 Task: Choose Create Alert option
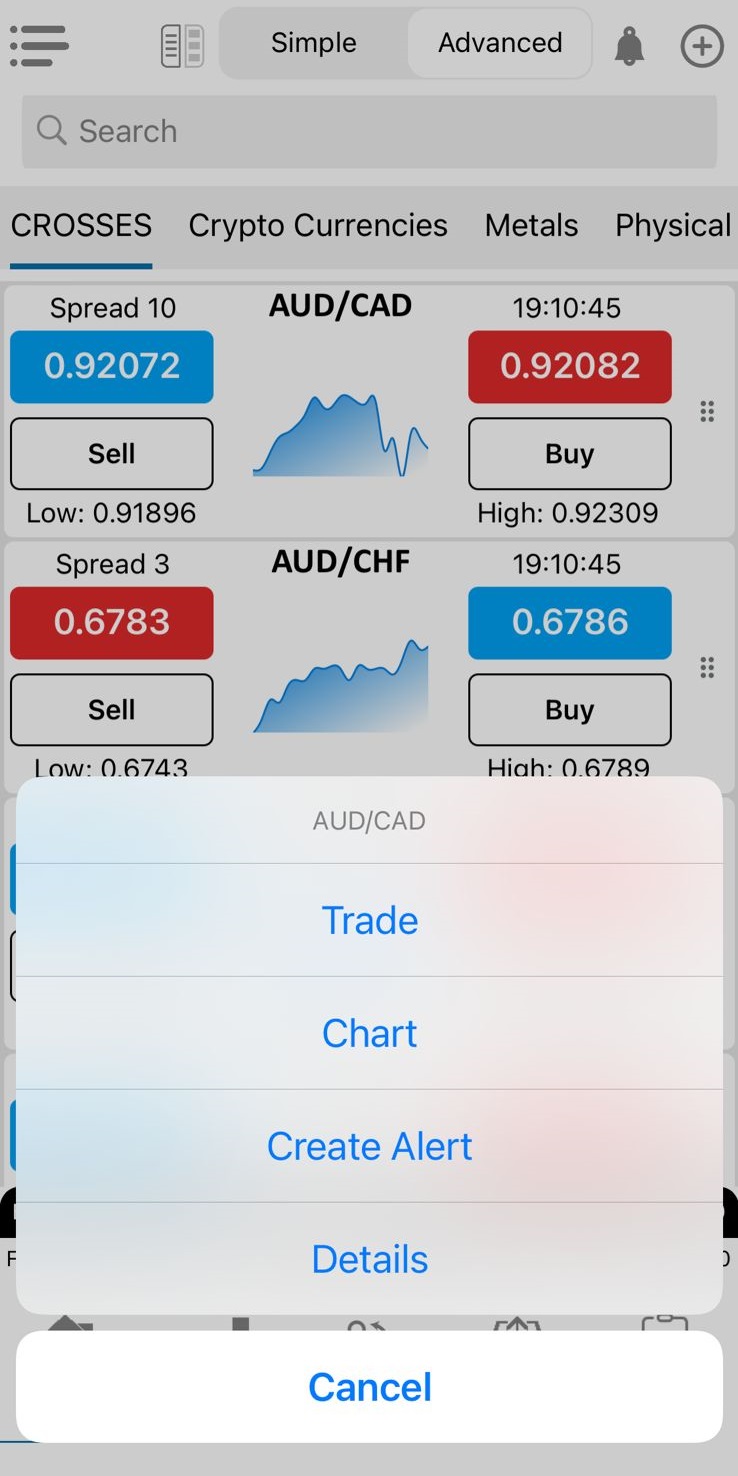point(369,1146)
